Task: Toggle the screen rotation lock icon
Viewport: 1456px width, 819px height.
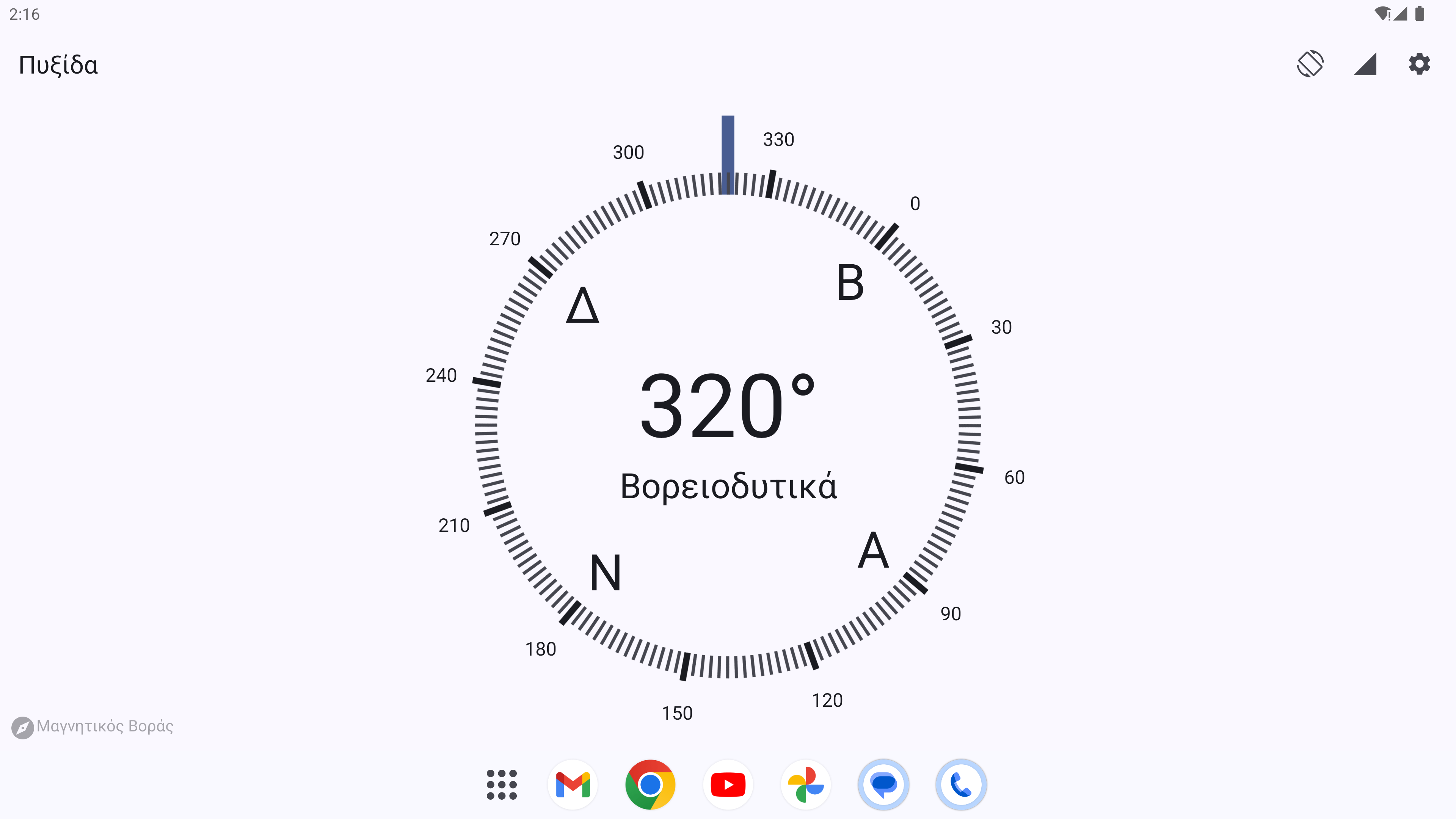Action: click(x=1310, y=64)
